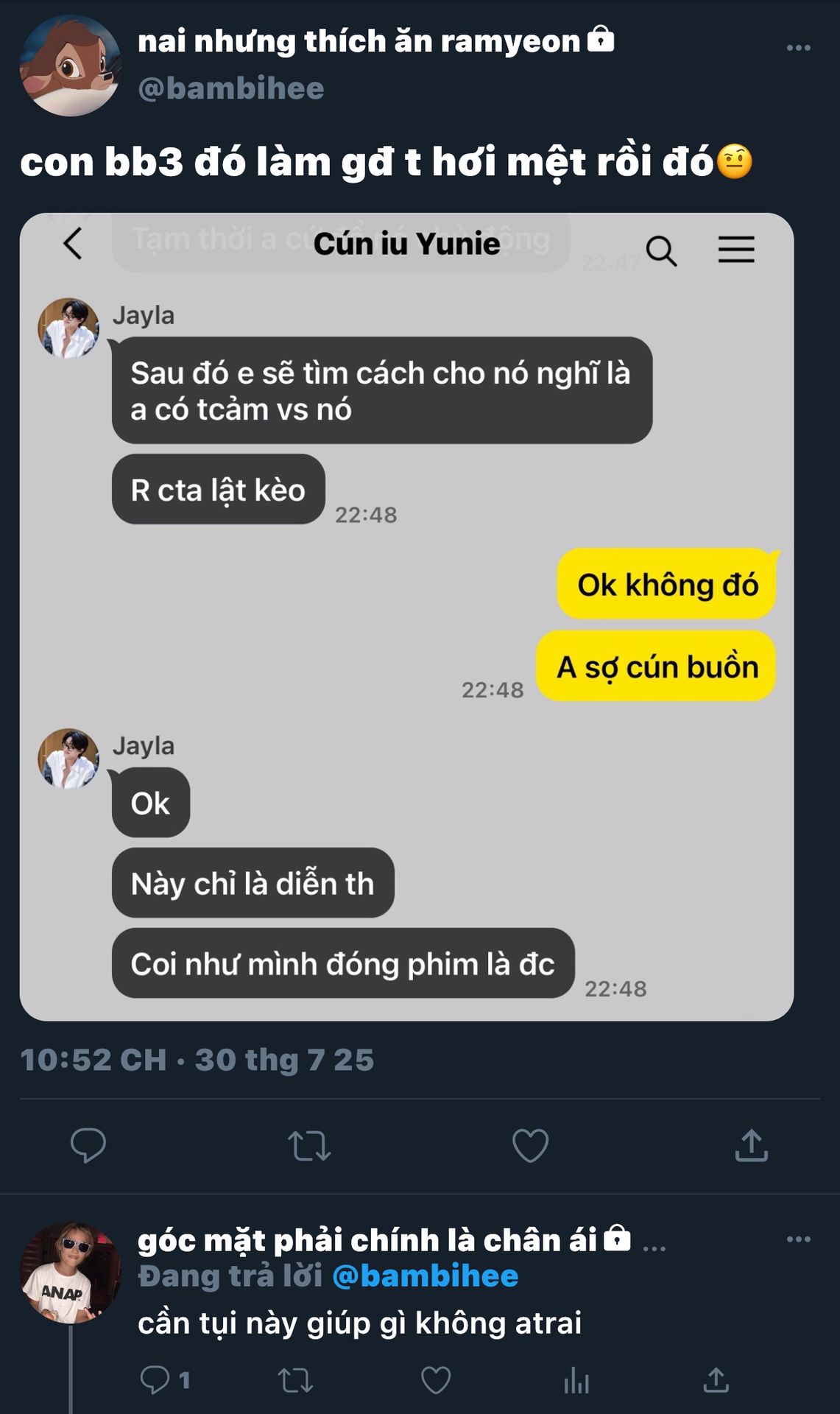Viewport: 840px width, 1414px height.
Task: Share the 'cần tụi này giúp' reply
Action: (x=716, y=1379)
